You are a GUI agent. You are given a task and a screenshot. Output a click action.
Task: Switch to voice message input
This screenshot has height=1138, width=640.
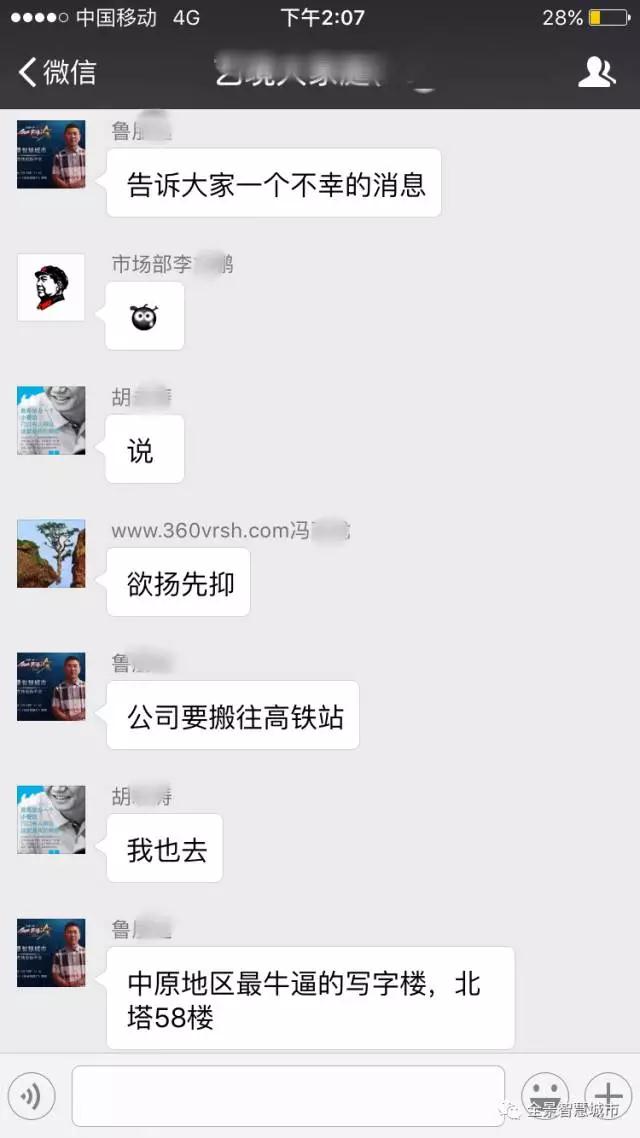[32, 1097]
